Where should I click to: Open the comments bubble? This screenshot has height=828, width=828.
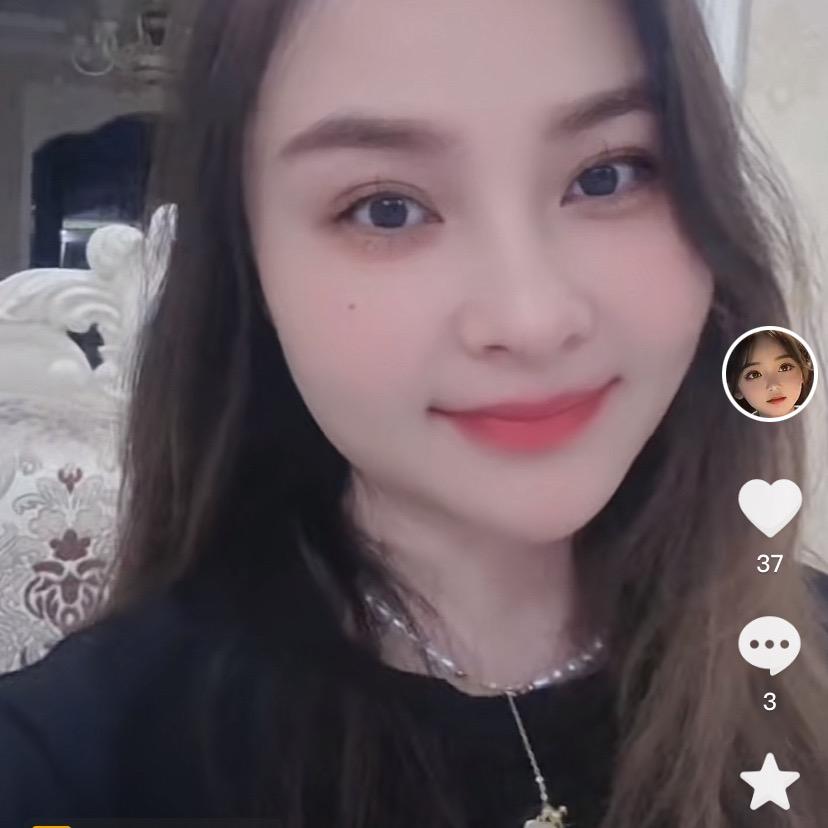(x=769, y=645)
